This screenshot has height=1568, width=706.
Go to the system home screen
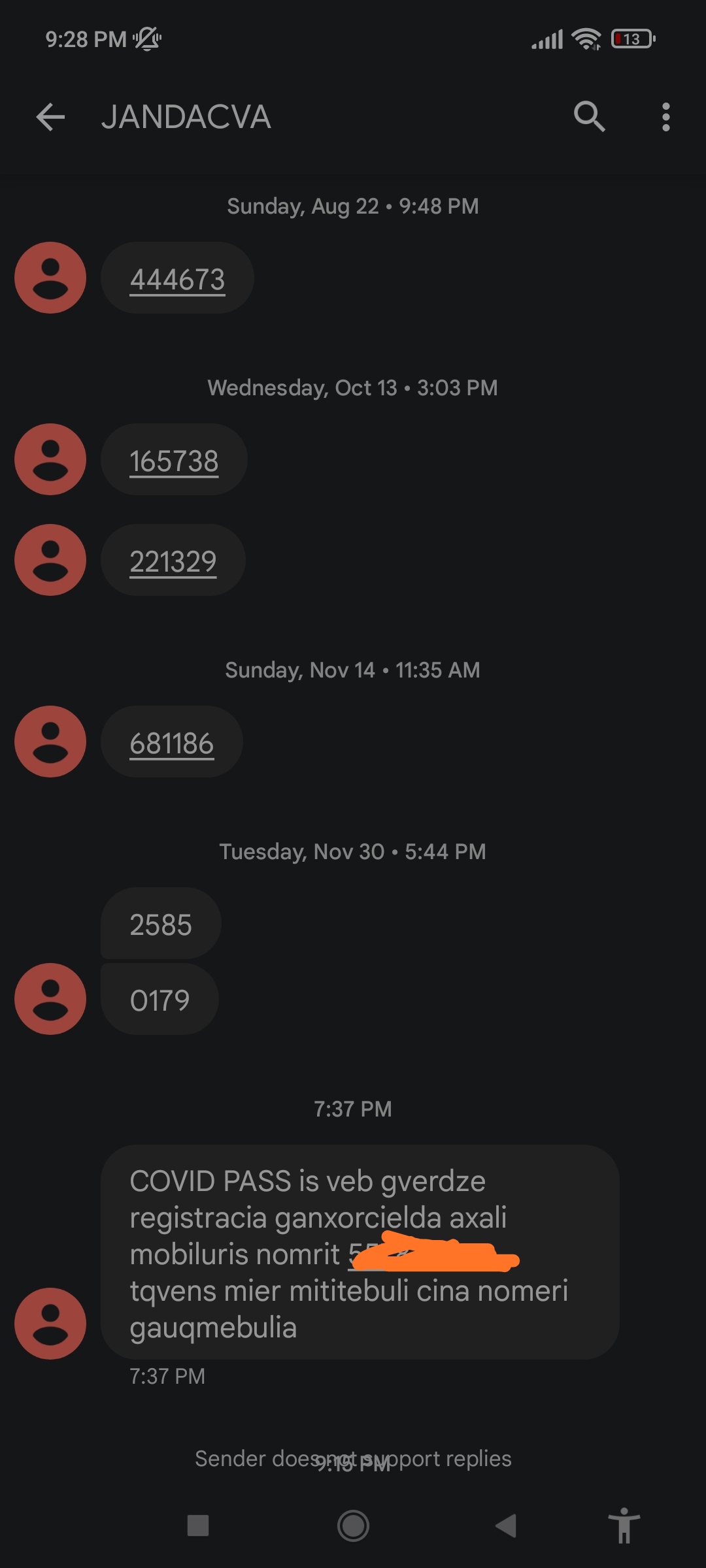[x=353, y=1526]
